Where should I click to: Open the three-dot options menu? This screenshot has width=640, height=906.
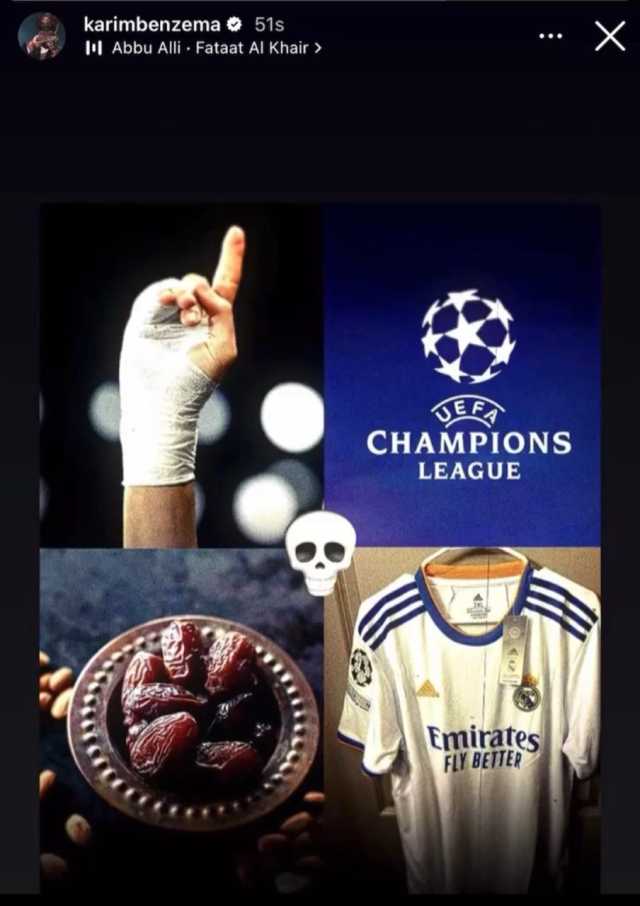550,36
